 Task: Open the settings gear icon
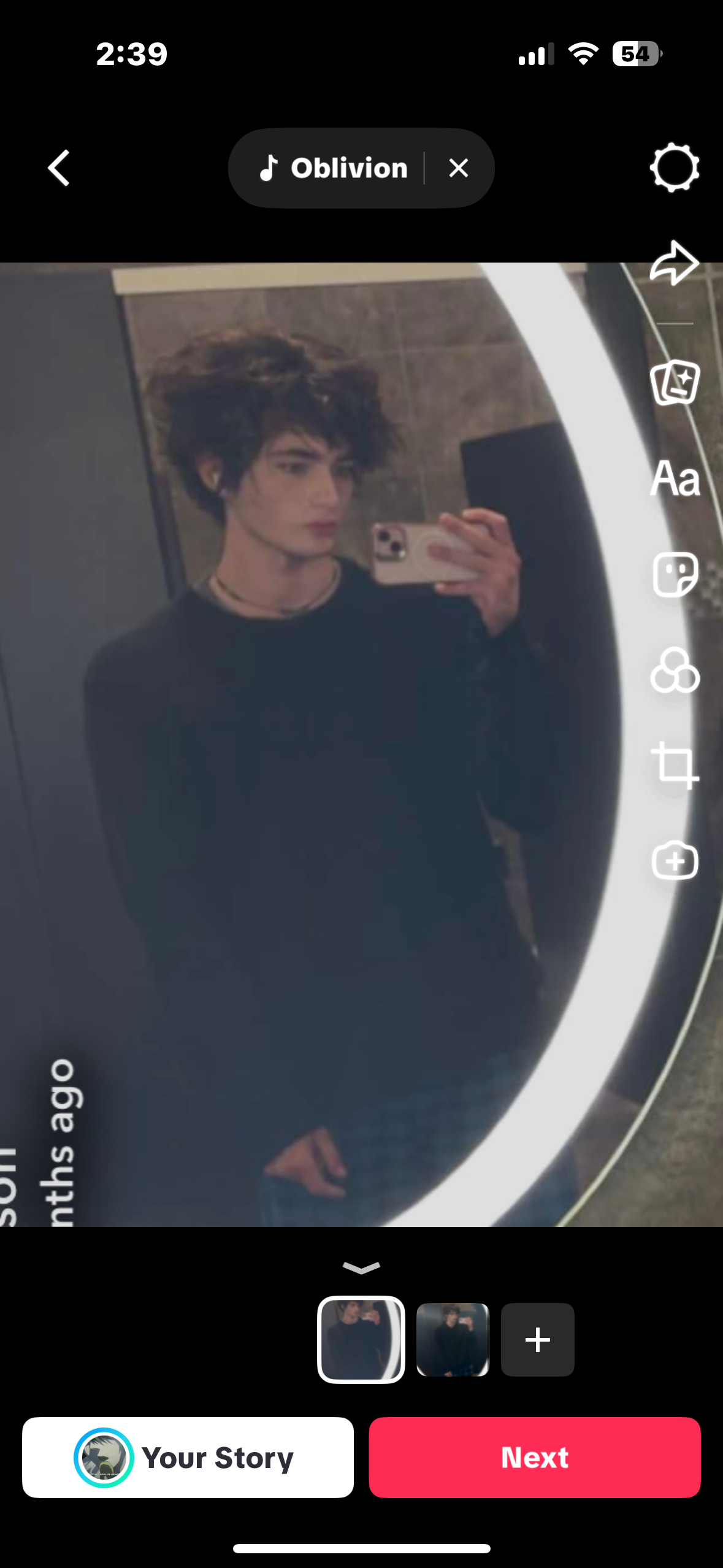pyautogui.click(x=674, y=167)
